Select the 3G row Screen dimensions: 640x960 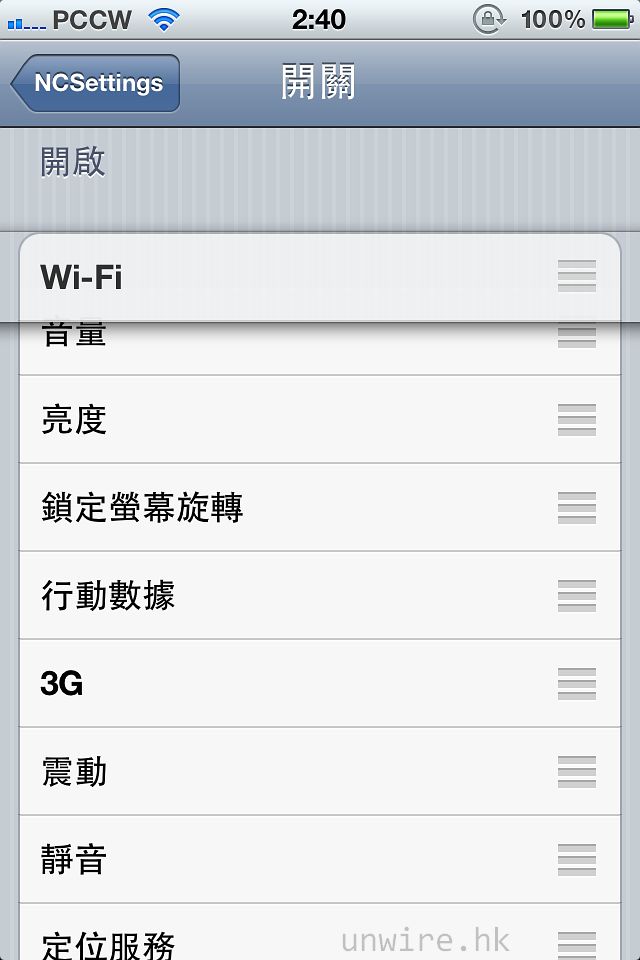point(300,684)
